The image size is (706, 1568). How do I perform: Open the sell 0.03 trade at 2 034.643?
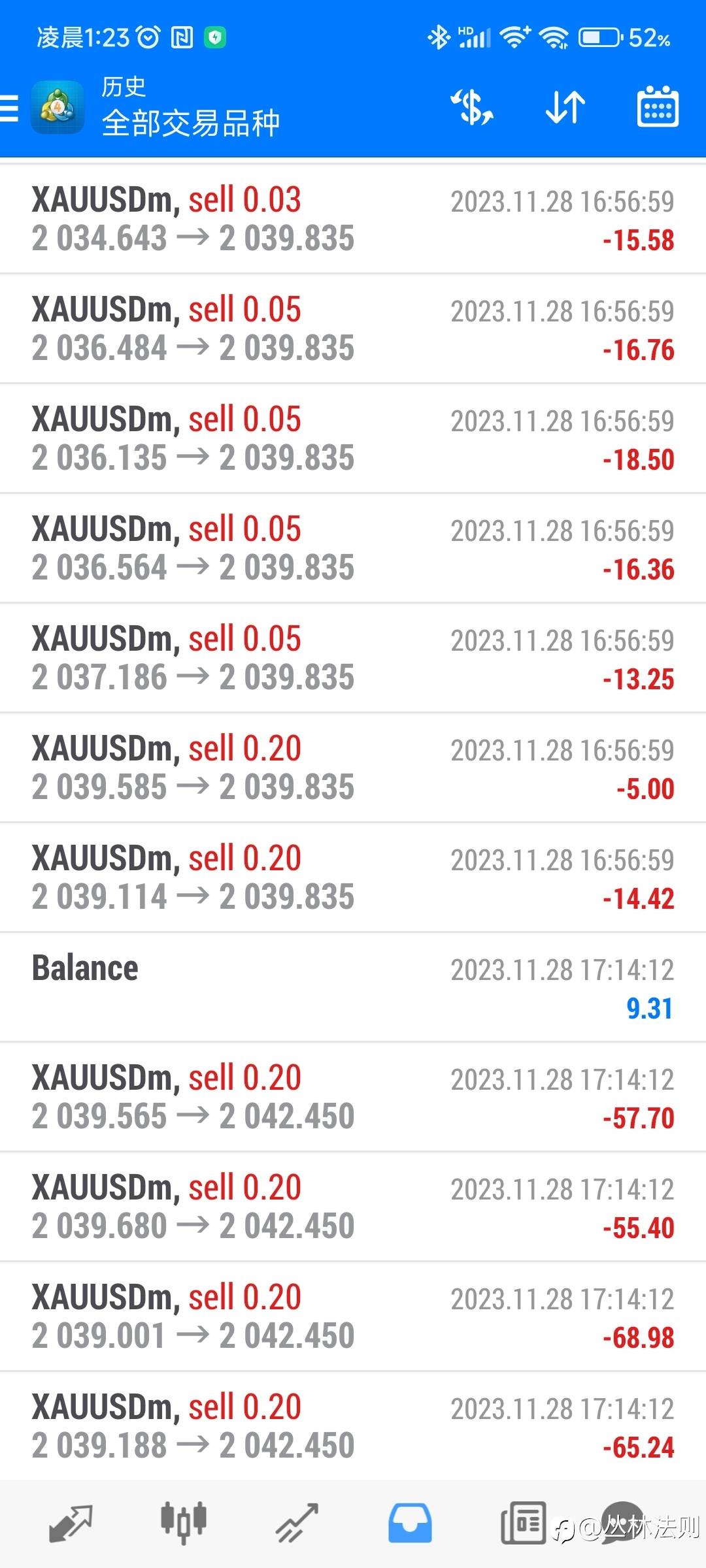(x=353, y=219)
